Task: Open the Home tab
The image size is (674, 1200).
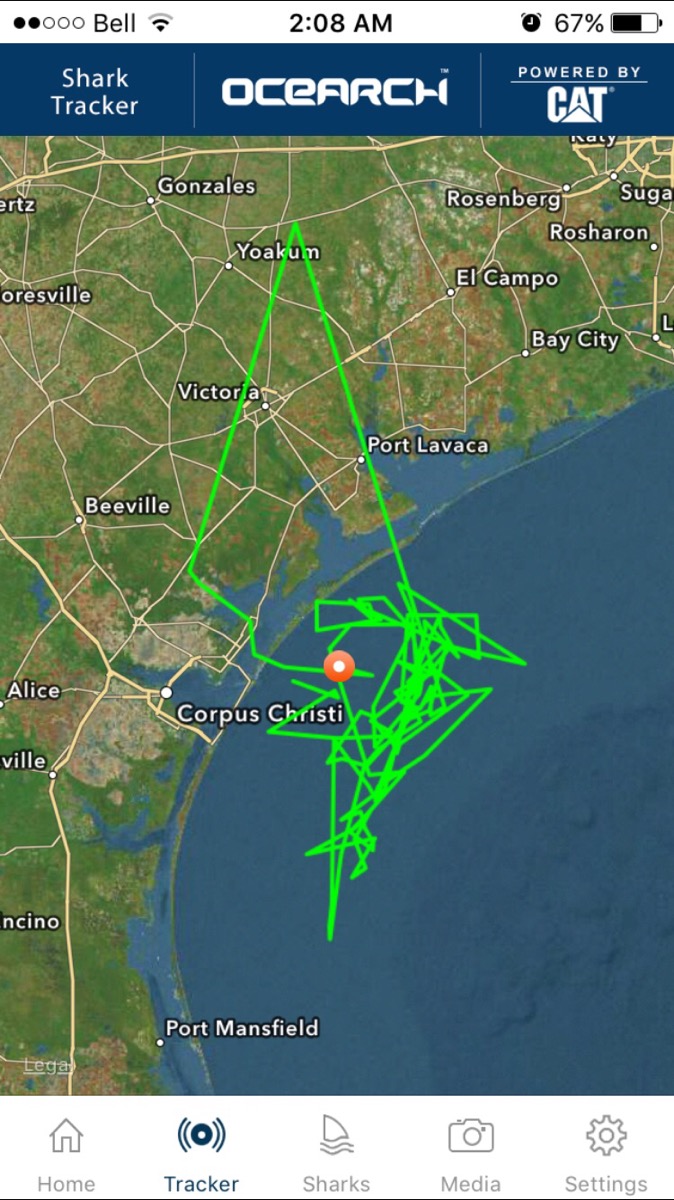Action: pyautogui.click(x=66, y=1153)
